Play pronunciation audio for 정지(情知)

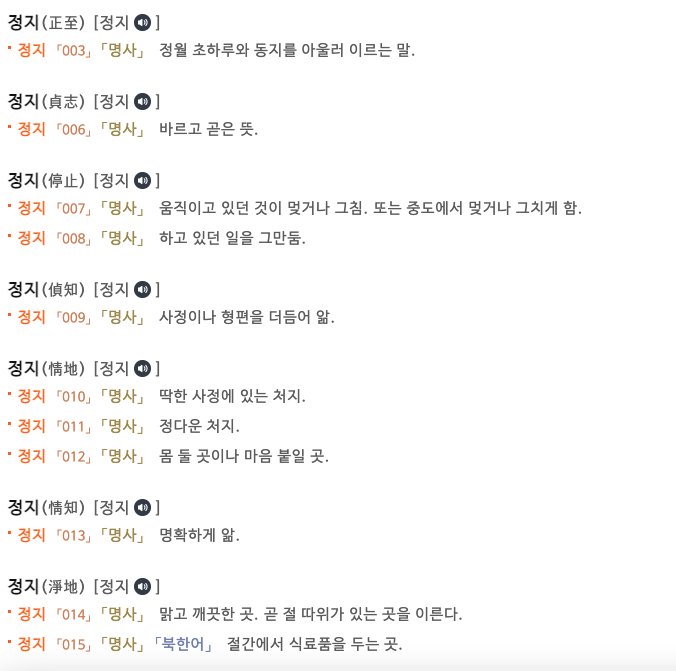click(x=142, y=508)
